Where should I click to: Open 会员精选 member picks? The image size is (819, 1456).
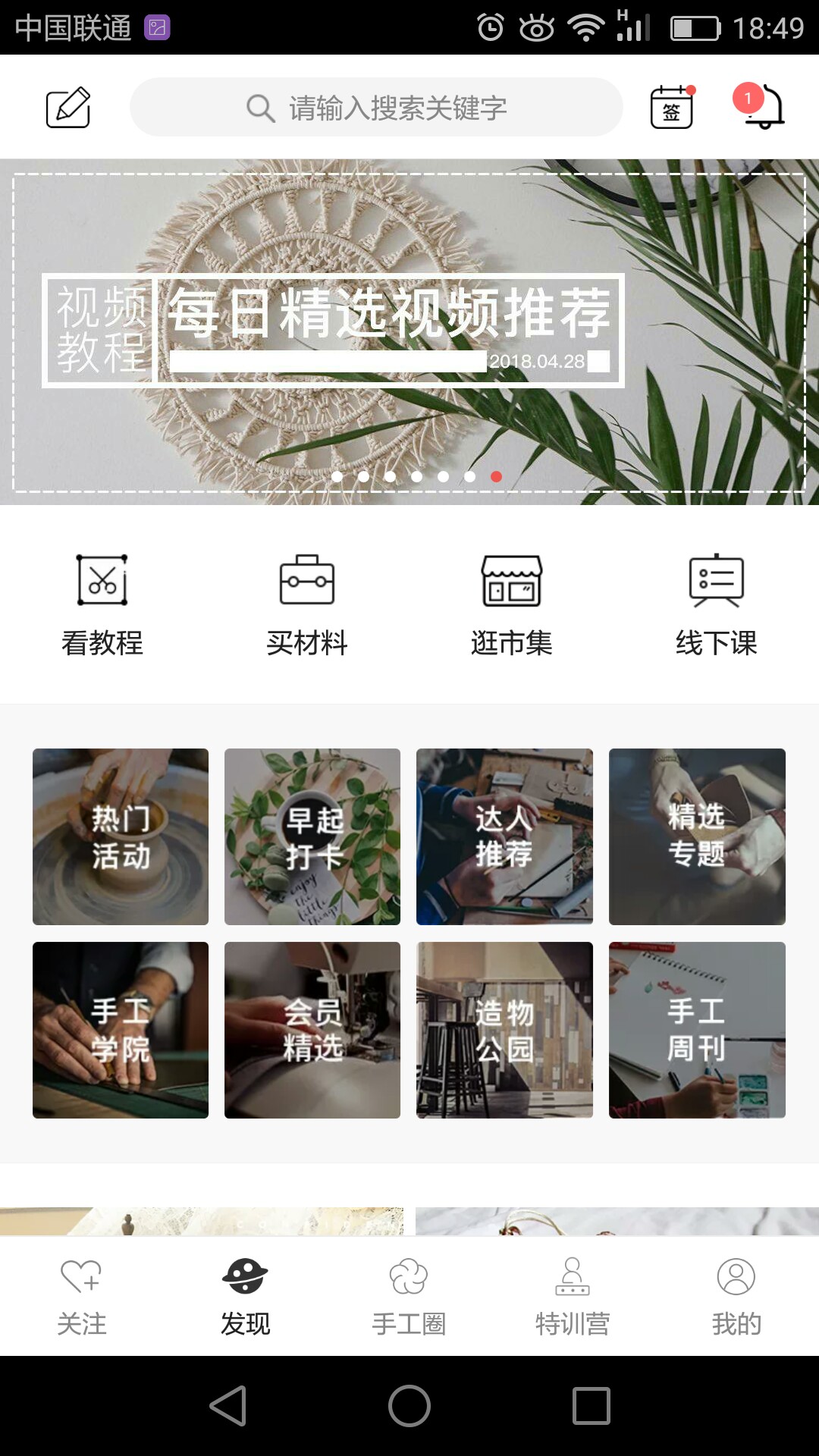point(312,1030)
